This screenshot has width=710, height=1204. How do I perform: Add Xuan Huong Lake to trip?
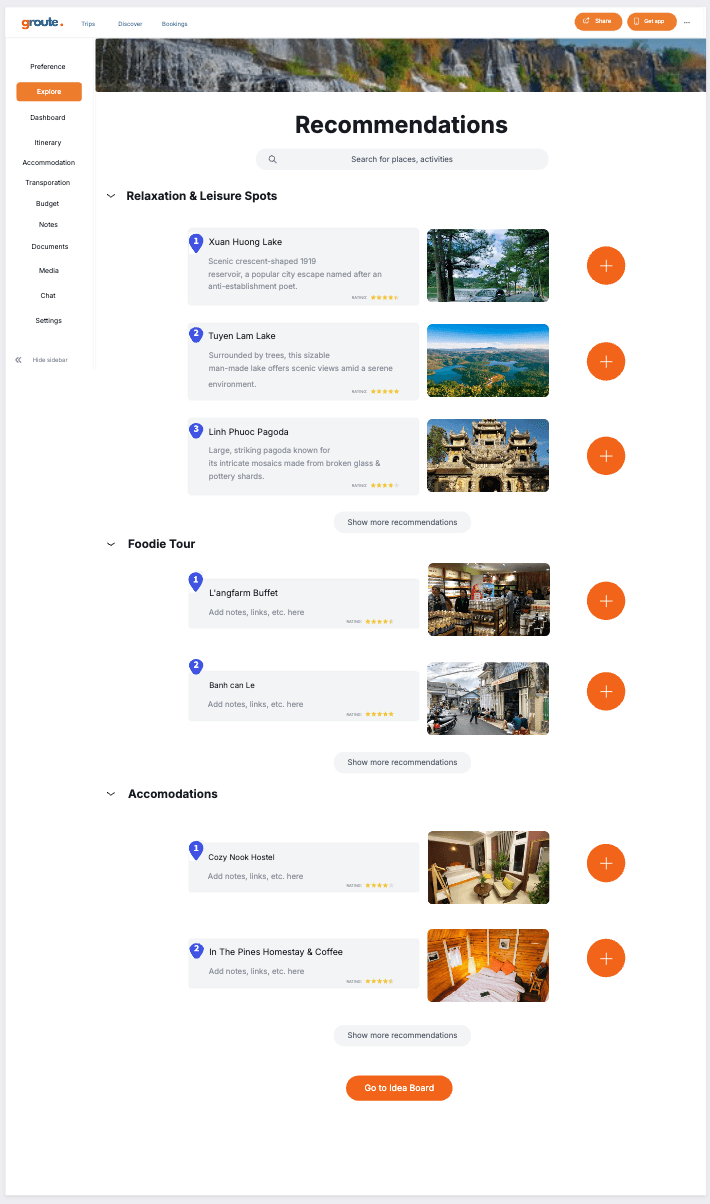tap(605, 265)
